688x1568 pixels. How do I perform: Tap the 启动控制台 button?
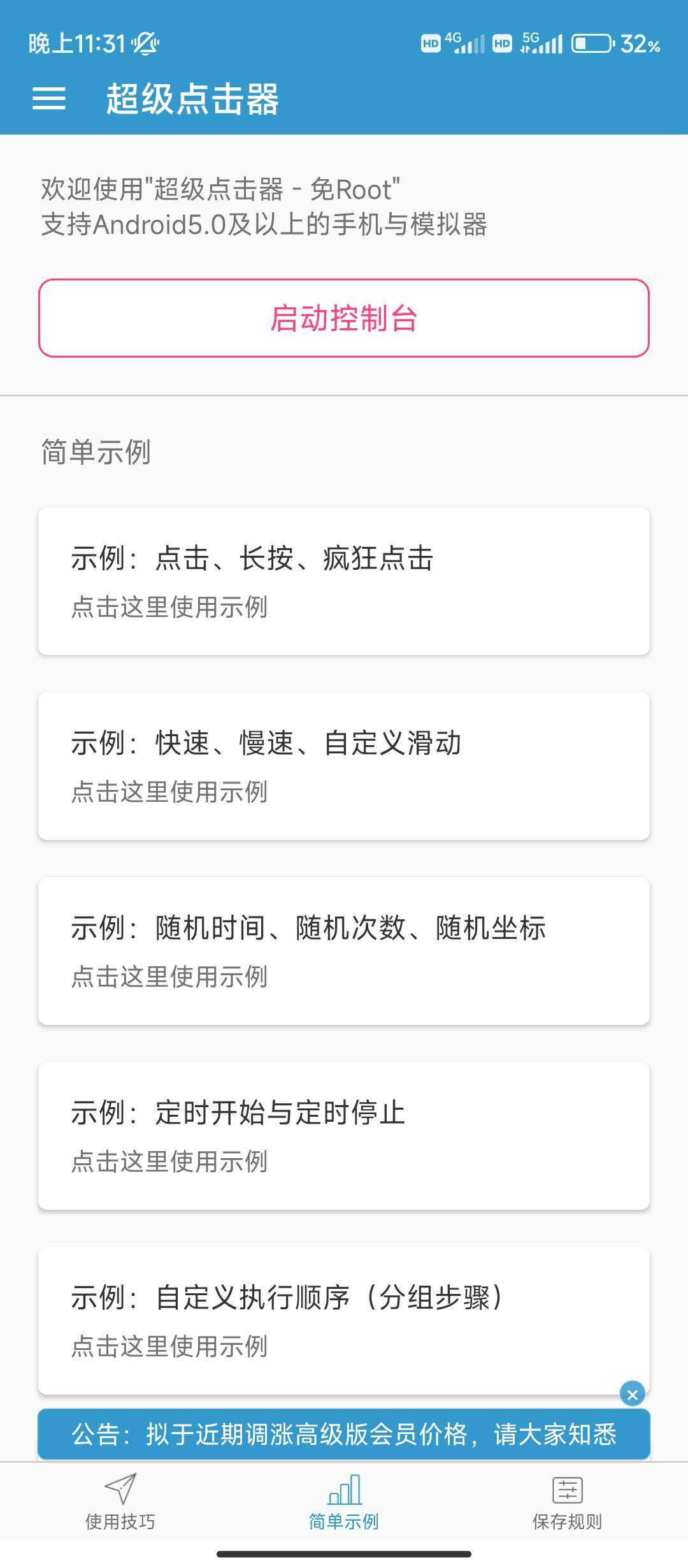[344, 318]
